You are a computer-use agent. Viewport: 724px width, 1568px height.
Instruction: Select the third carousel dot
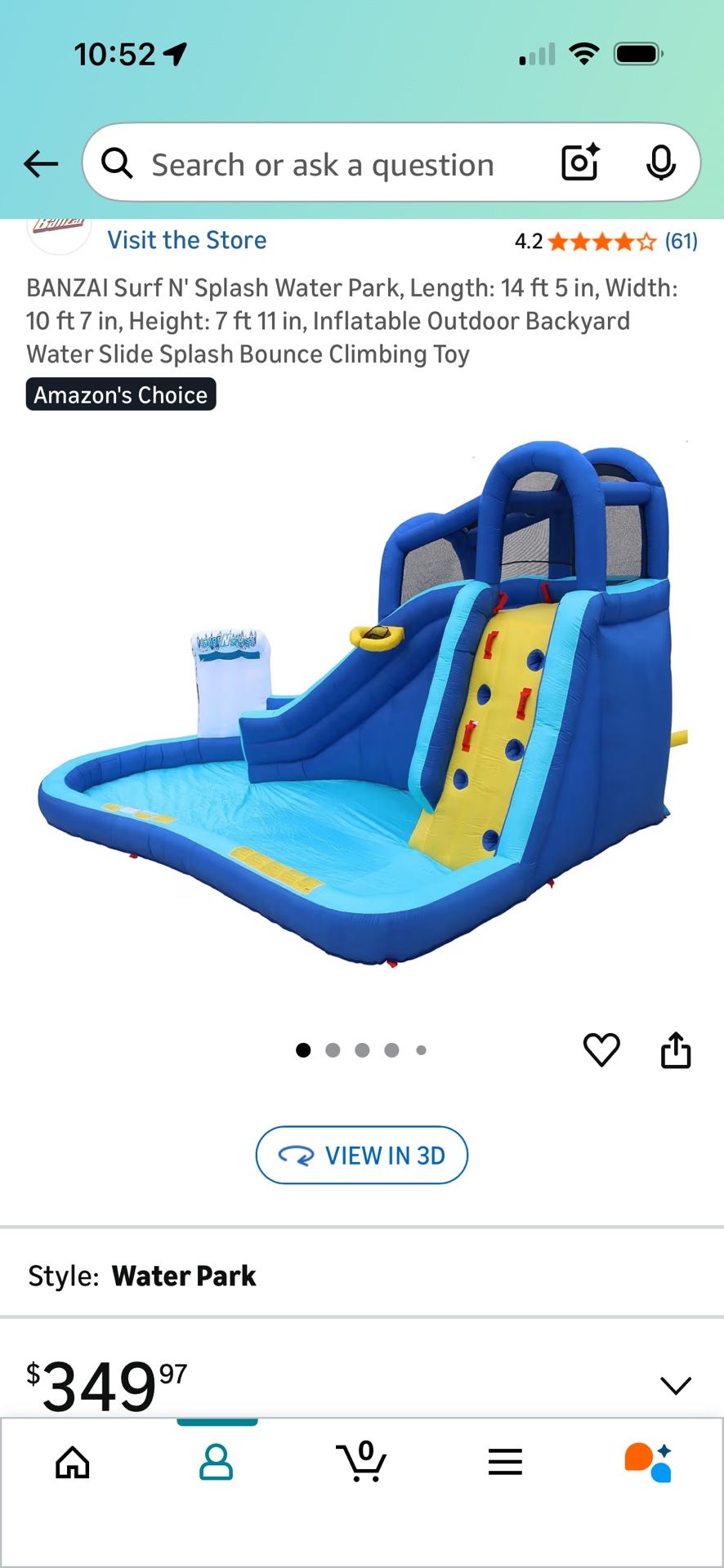(x=362, y=1050)
